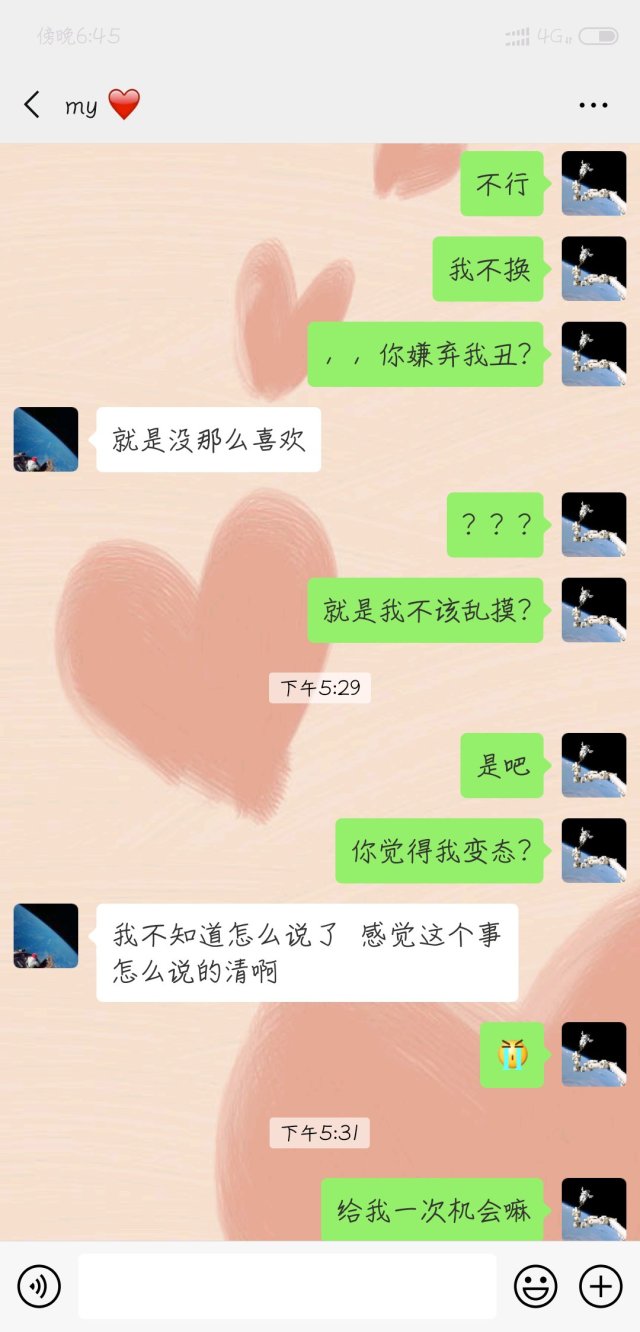Switch to voice message input
Viewport: 640px width, 1332px height.
point(39,1286)
